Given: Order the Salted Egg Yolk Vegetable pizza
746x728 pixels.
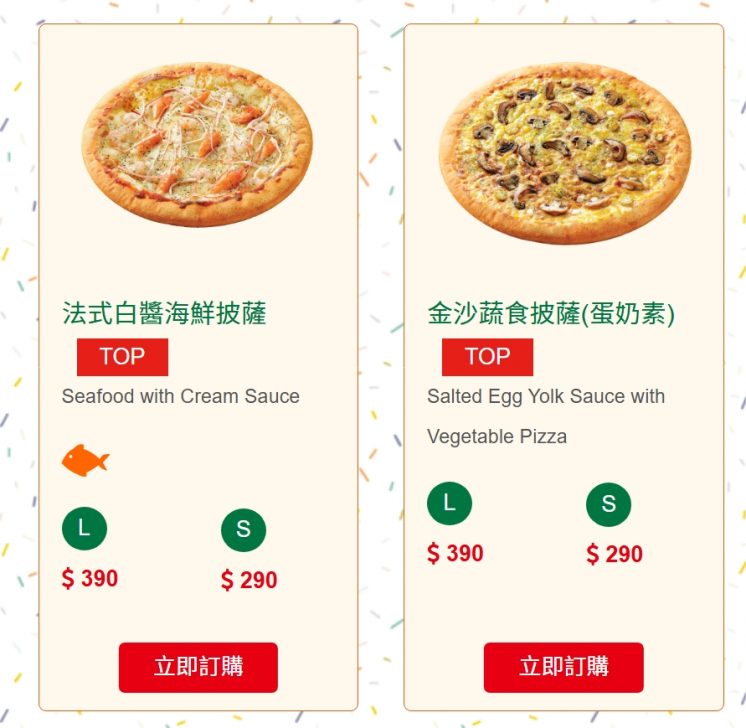Looking at the screenshot, I should click(x=563, y=667).
